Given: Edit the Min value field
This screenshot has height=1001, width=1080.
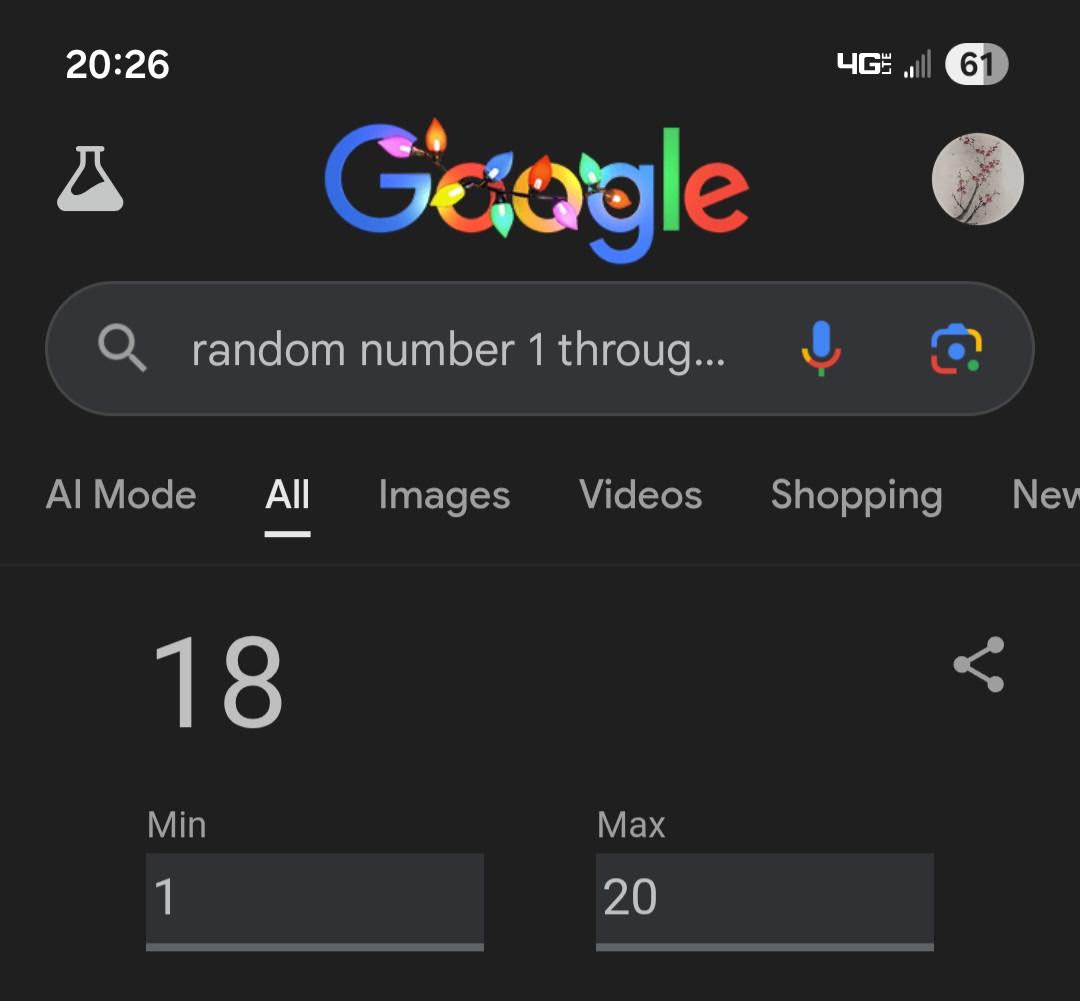Looking at the screenshot, I should click(x=314, y=897).
